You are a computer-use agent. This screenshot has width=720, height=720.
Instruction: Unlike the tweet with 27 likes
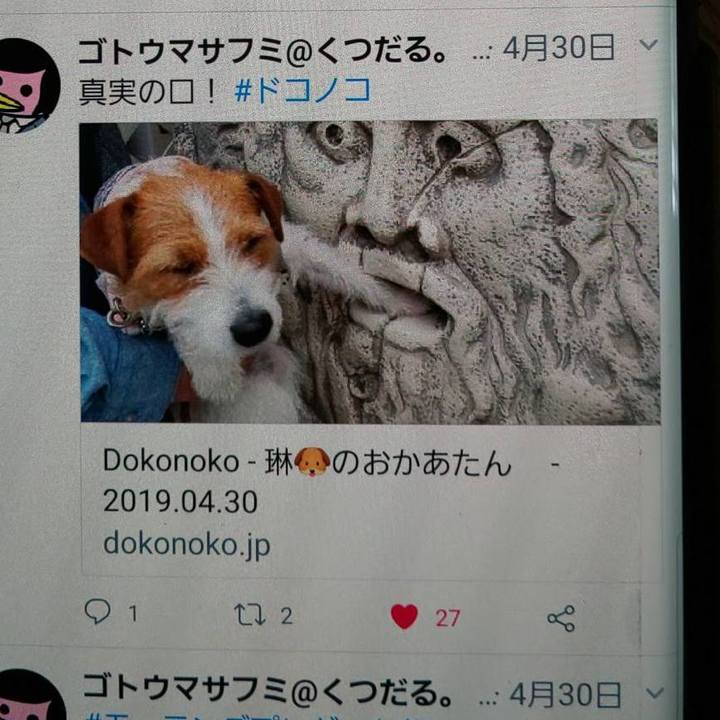coord(404,617)
